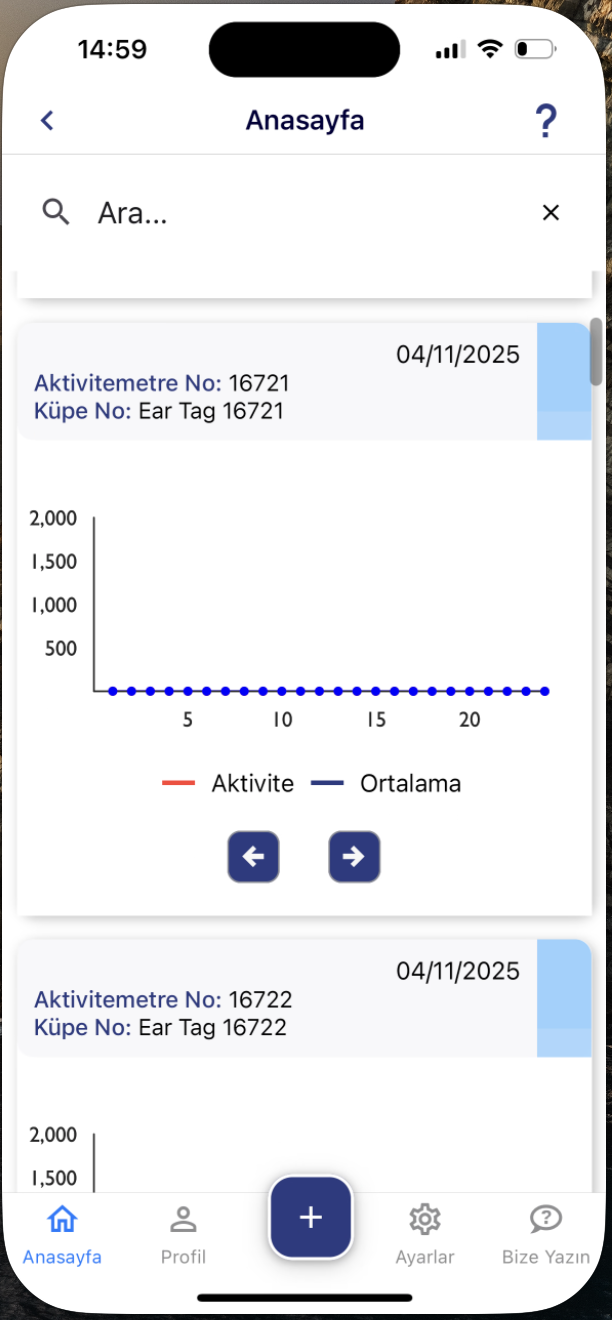Switch to the Anasayfa tab
Screen dimensions: 612x1320
[x=62, y=1235]
